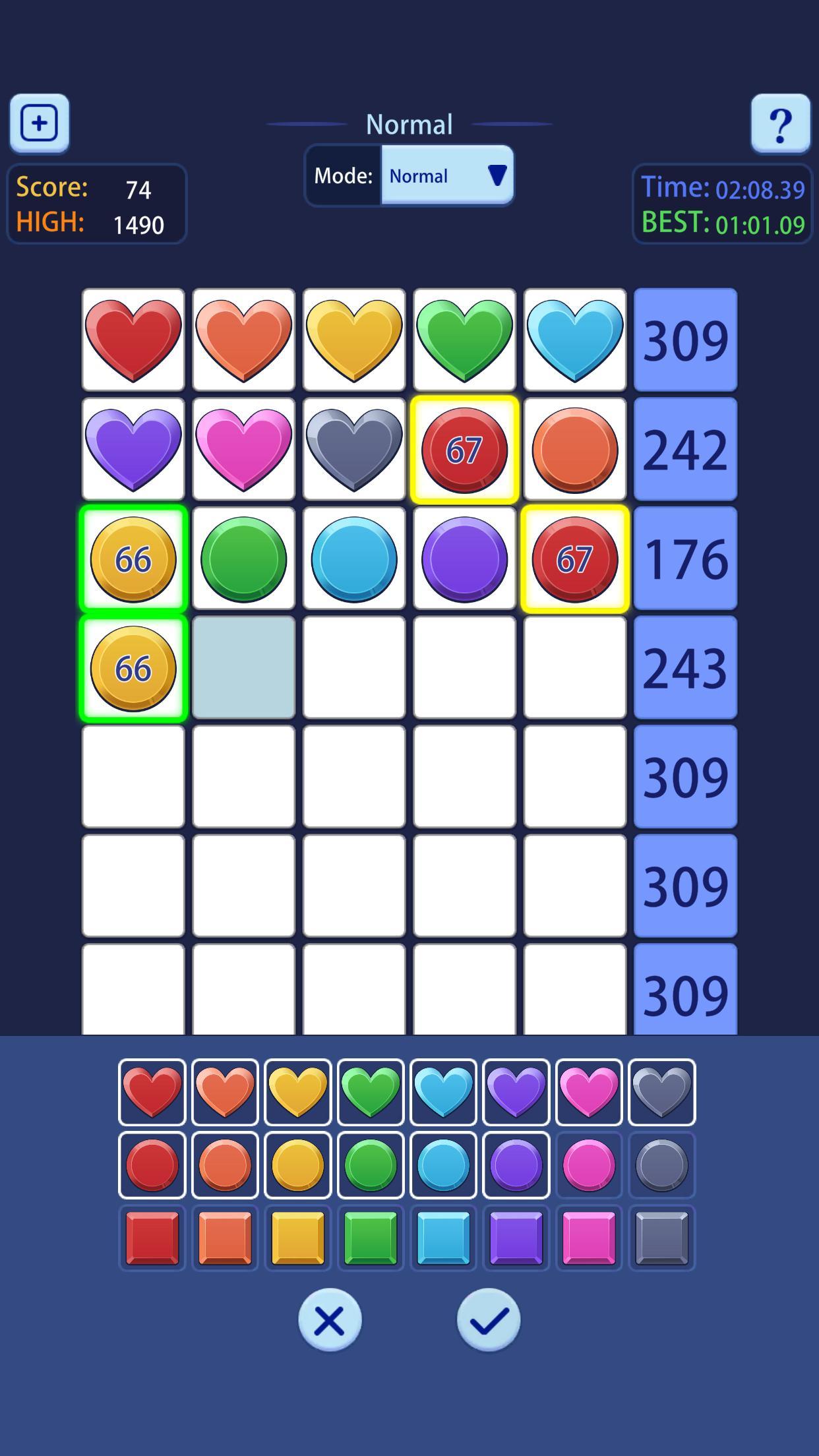Cancel the selection with the X button
Viewport: 819px width, 1456px height.
click(330, 1320)
